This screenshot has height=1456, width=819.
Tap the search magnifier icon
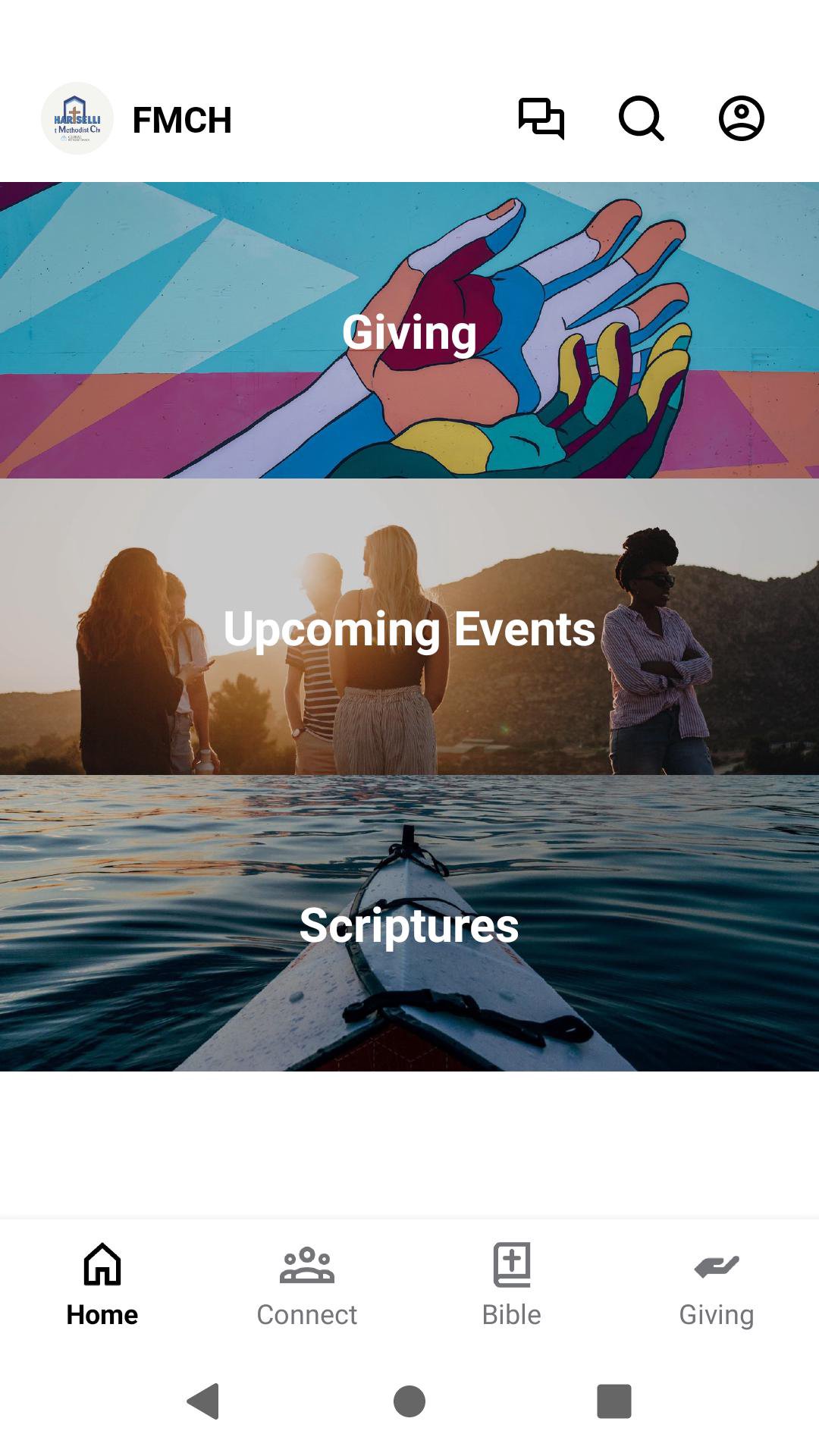pos(641,118)
